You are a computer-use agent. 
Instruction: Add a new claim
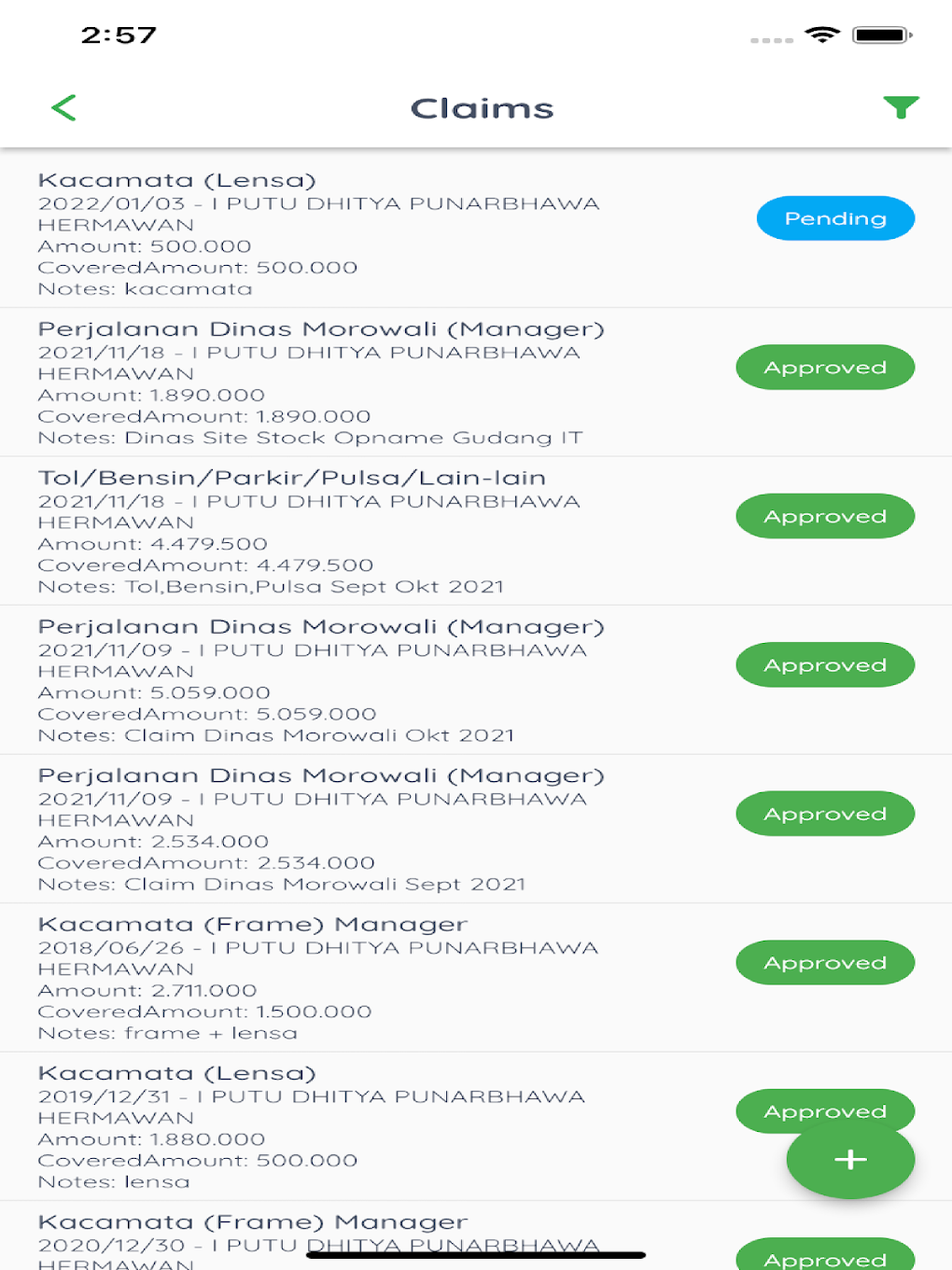(x=849, y=1159)
